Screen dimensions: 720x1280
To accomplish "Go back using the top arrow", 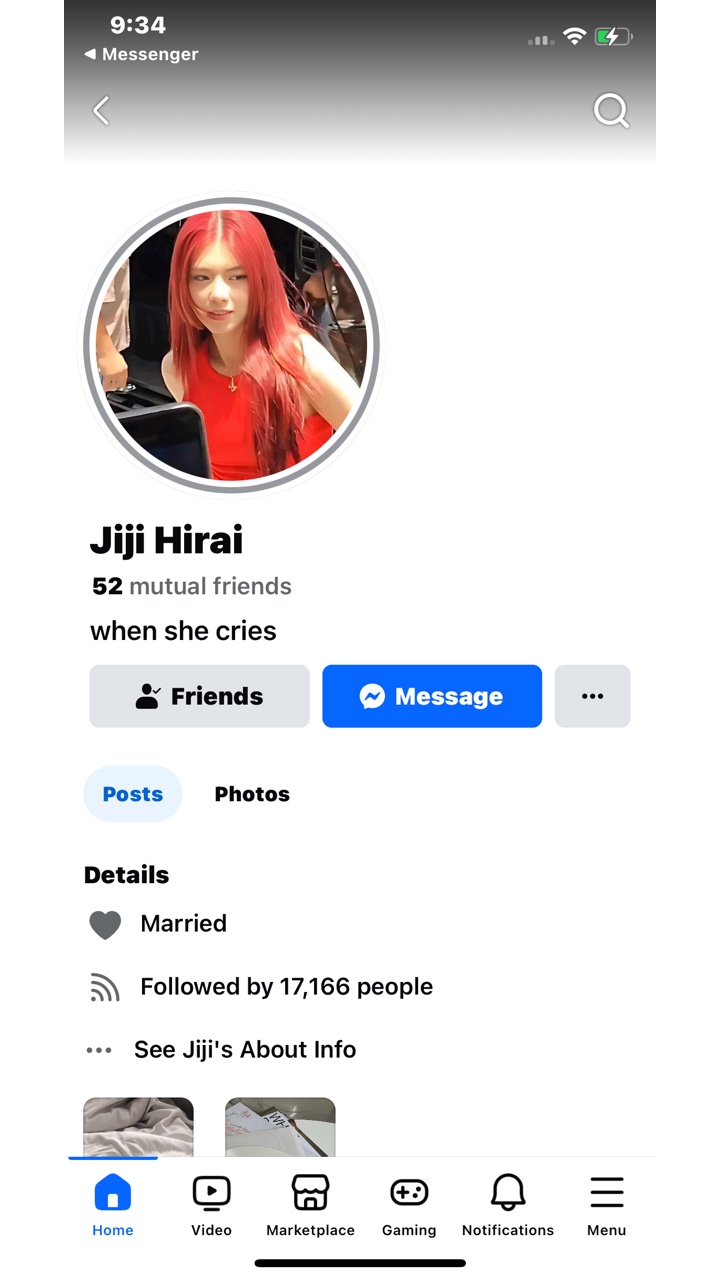I will [x=101, y=110].
